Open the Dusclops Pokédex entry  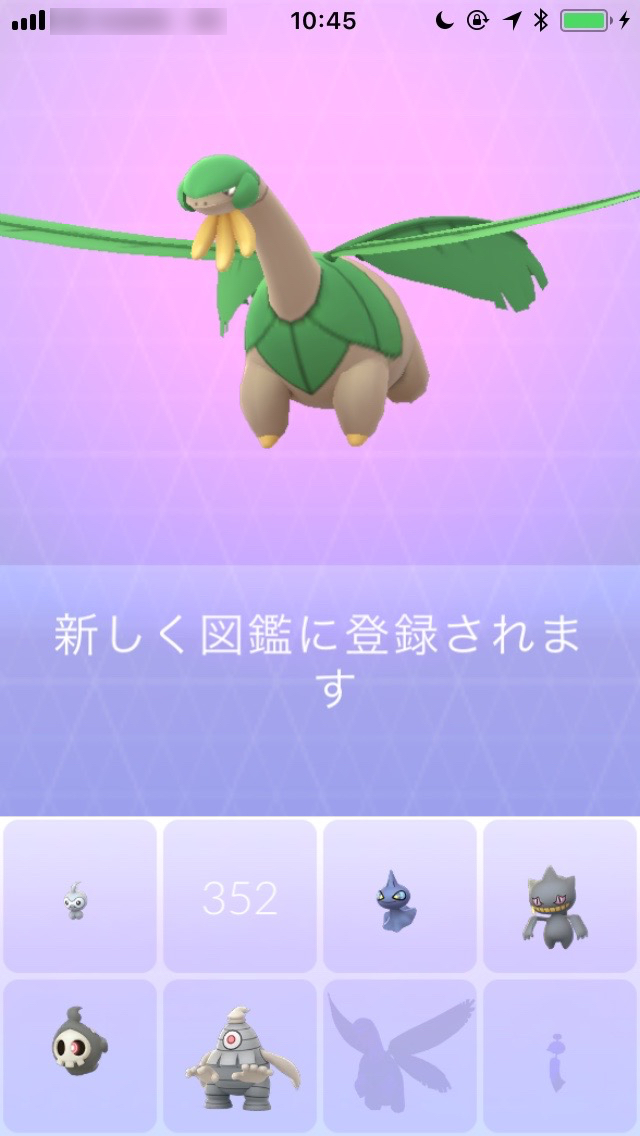coord(240,1056)
